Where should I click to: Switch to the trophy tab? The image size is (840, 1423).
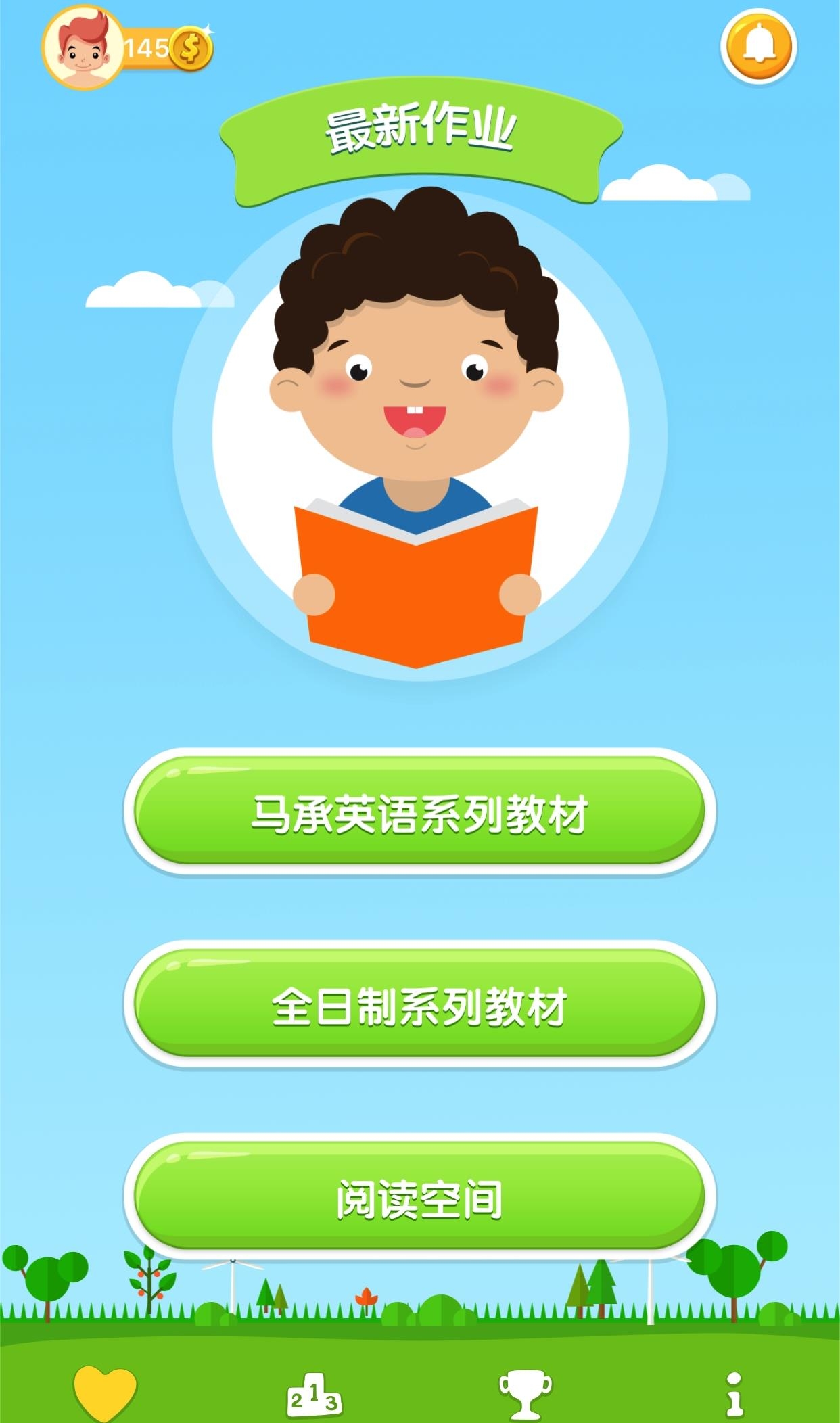(x=525, y=1395)
